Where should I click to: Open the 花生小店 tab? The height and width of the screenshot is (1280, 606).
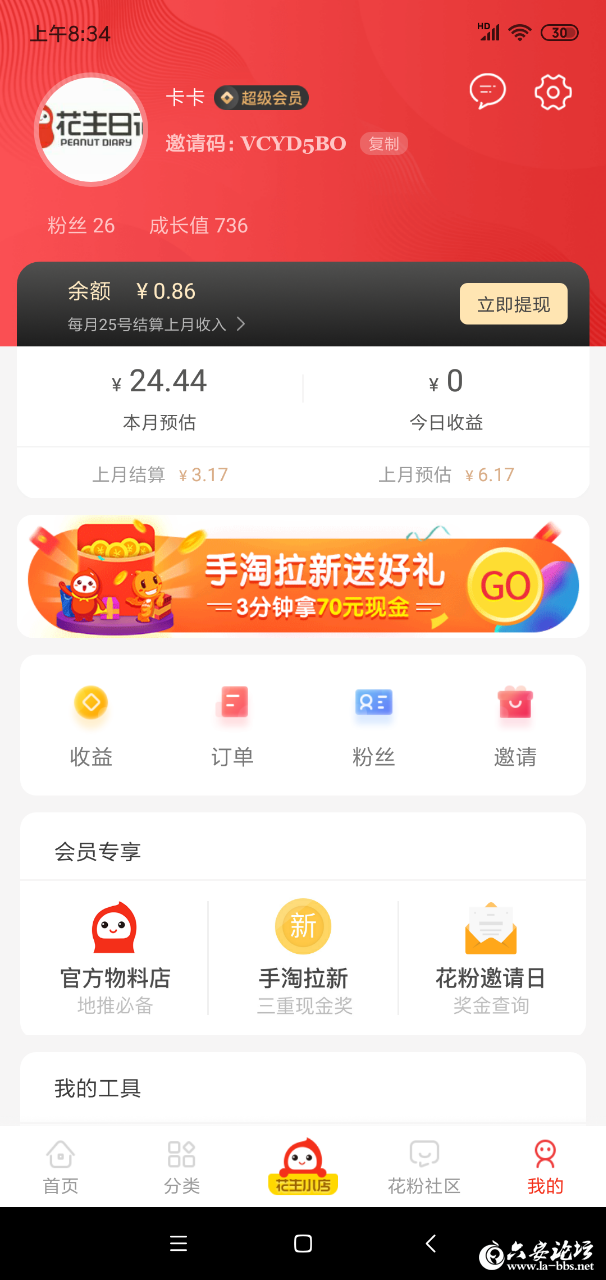(303, 1167)
